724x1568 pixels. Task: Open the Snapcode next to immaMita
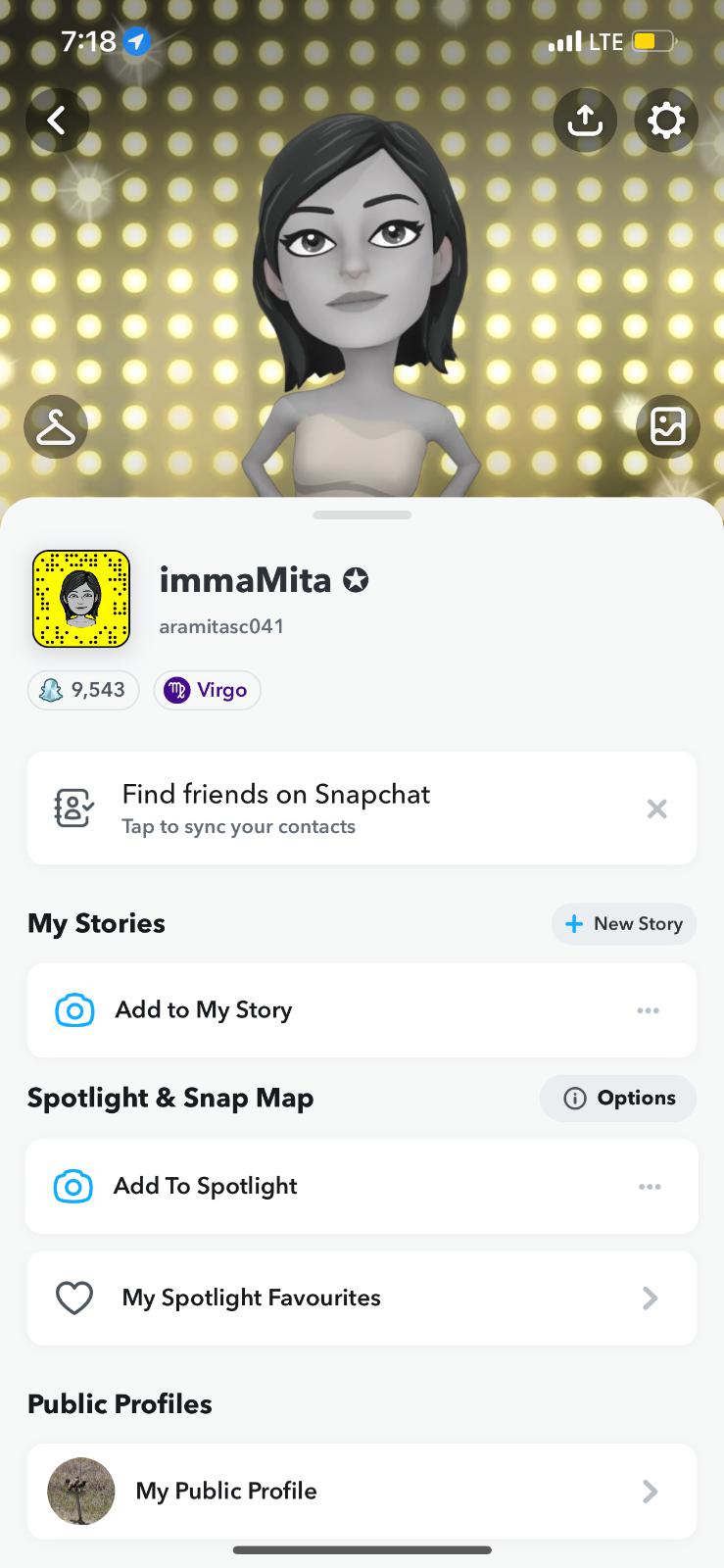(x=81, y=599)
